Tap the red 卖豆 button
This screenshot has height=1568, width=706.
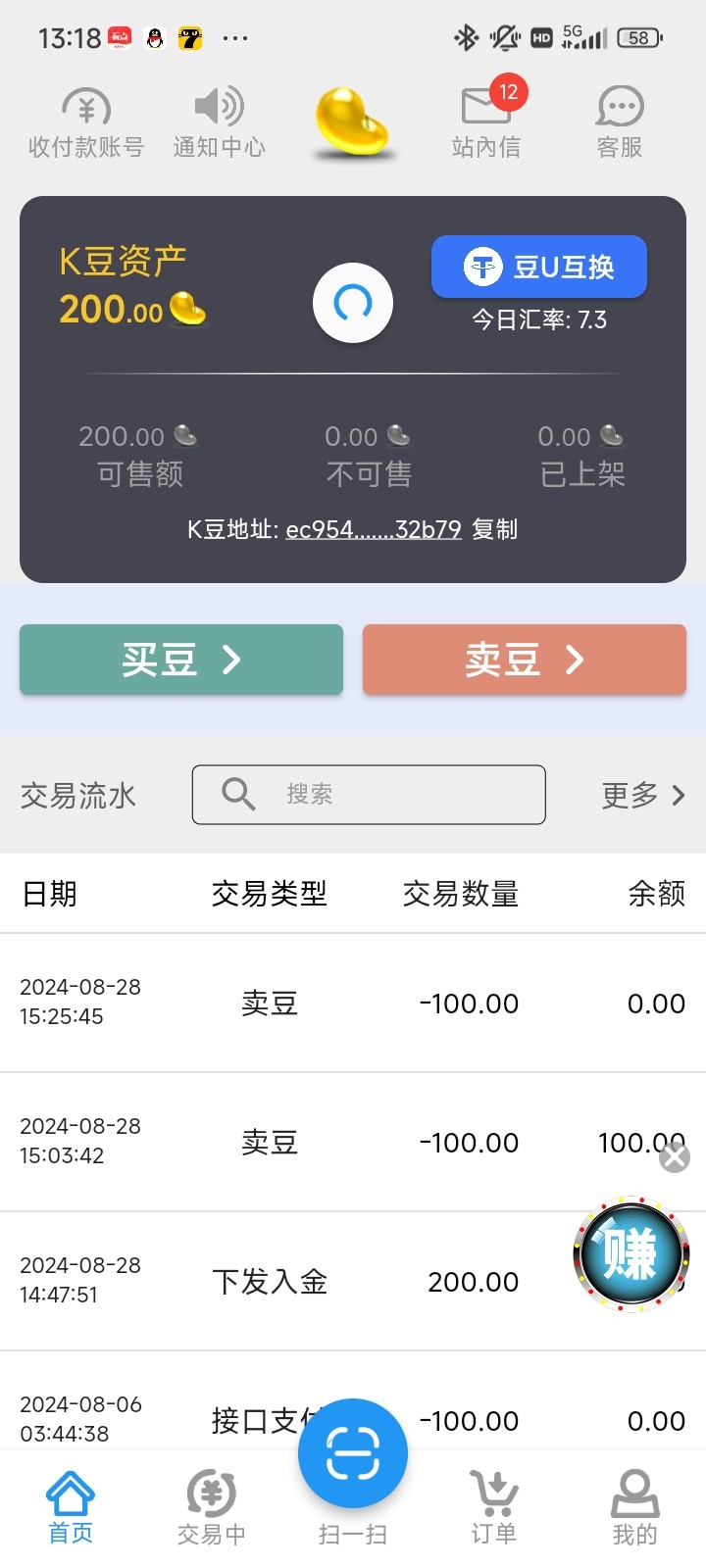[x=525, y=660]
